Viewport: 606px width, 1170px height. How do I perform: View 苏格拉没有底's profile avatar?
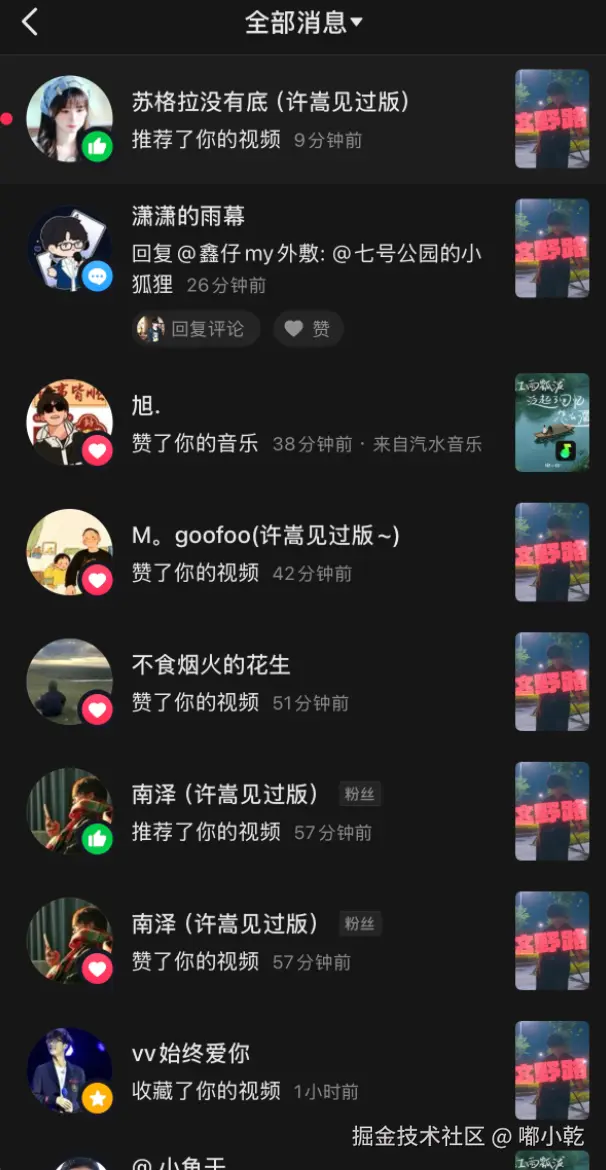68,118
